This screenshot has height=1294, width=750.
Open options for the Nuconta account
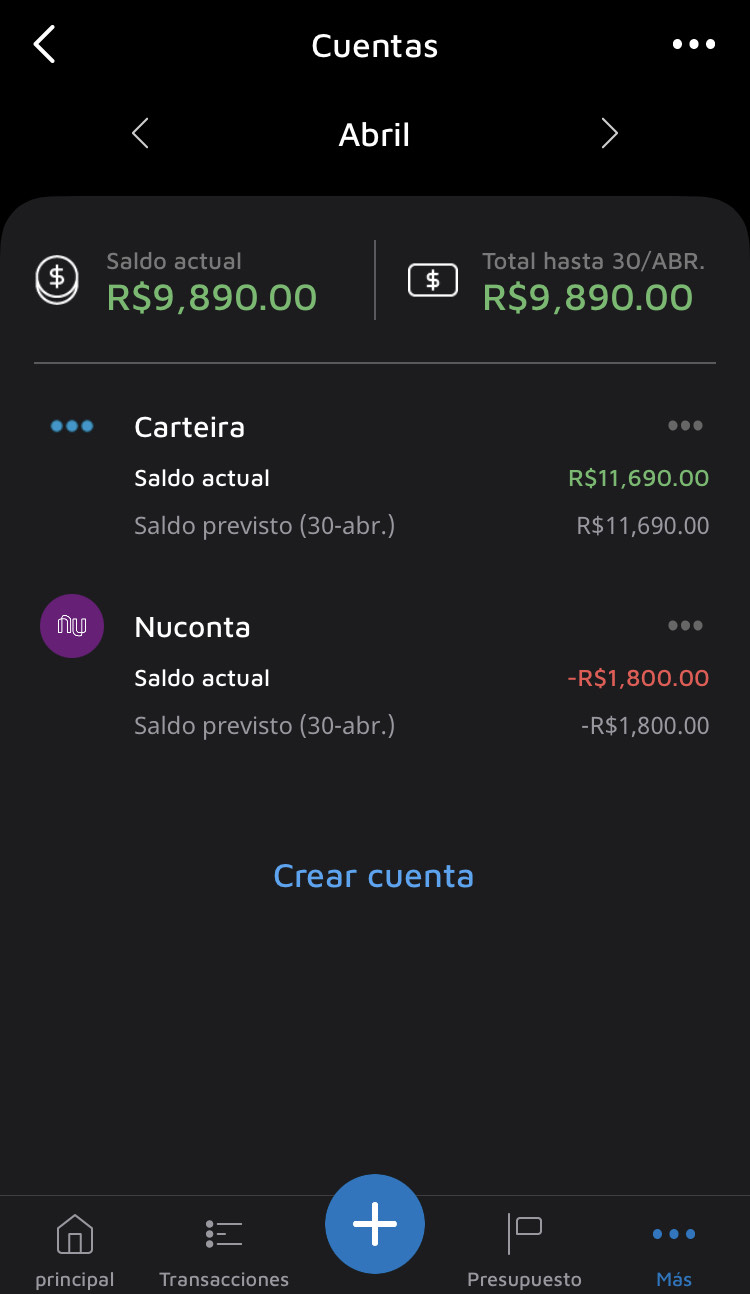tap(685, 626)
